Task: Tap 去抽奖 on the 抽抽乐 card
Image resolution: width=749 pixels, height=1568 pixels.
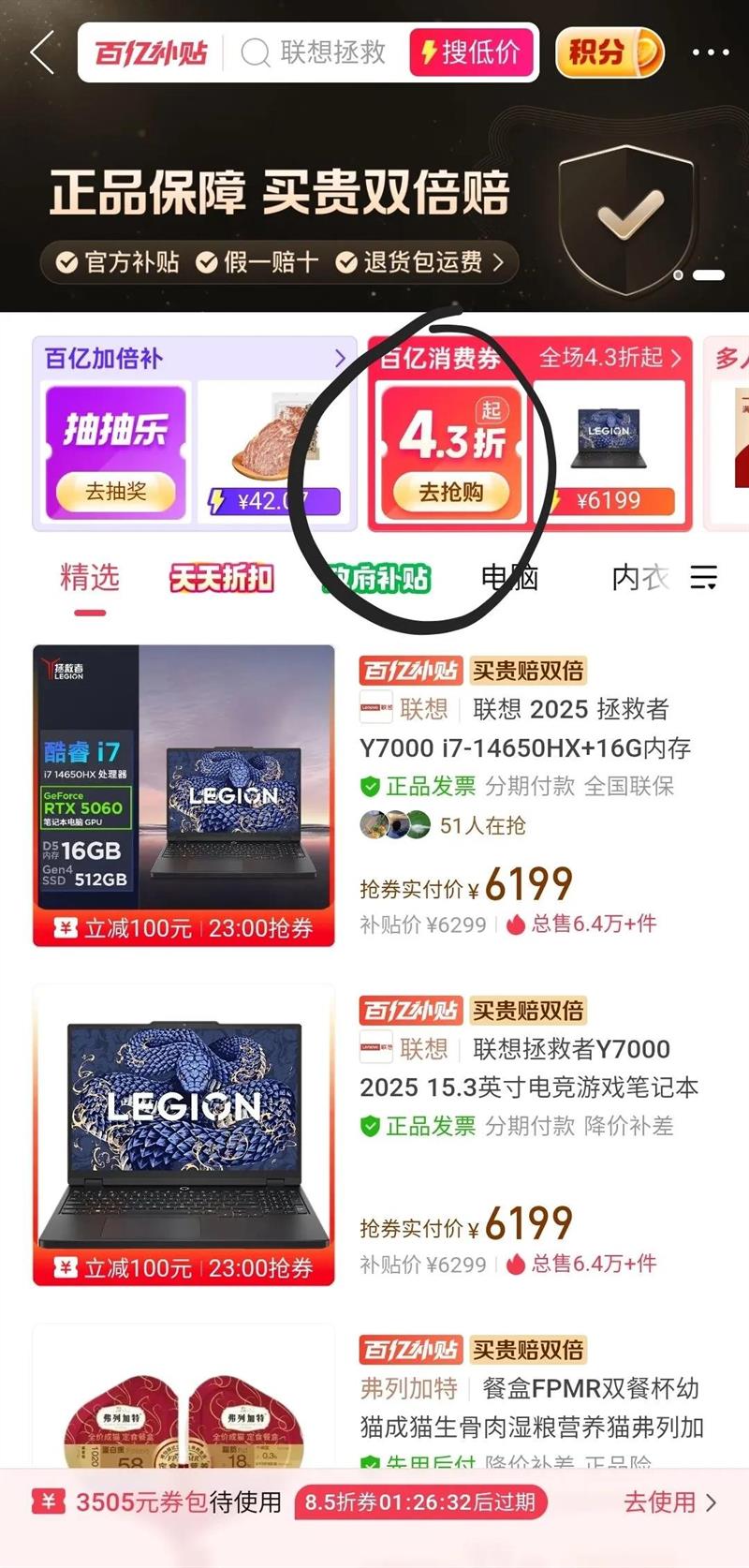Action: [x=116, y=492]
